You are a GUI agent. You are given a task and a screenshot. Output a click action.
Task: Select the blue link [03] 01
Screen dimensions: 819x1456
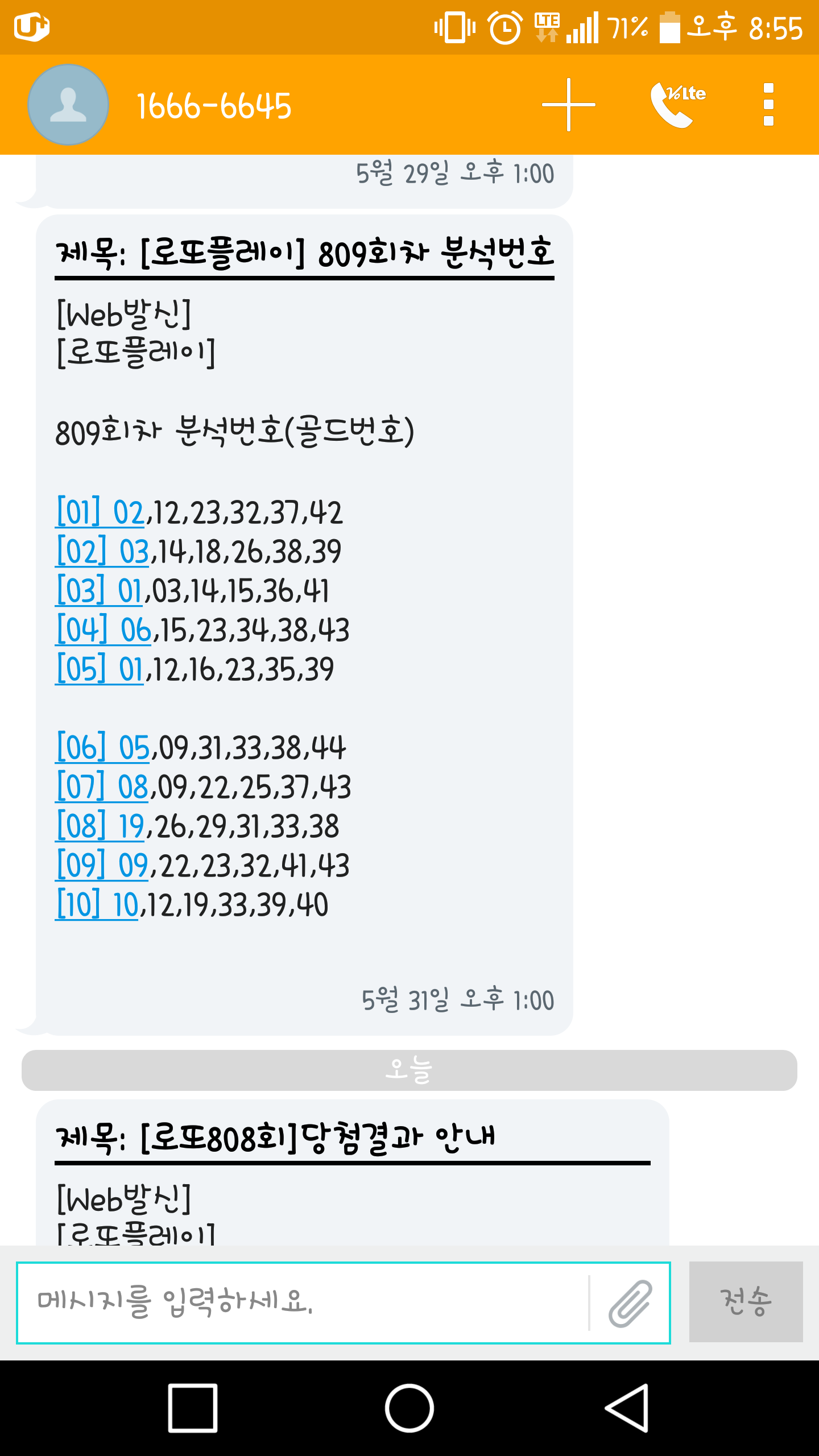coord(100,591)
